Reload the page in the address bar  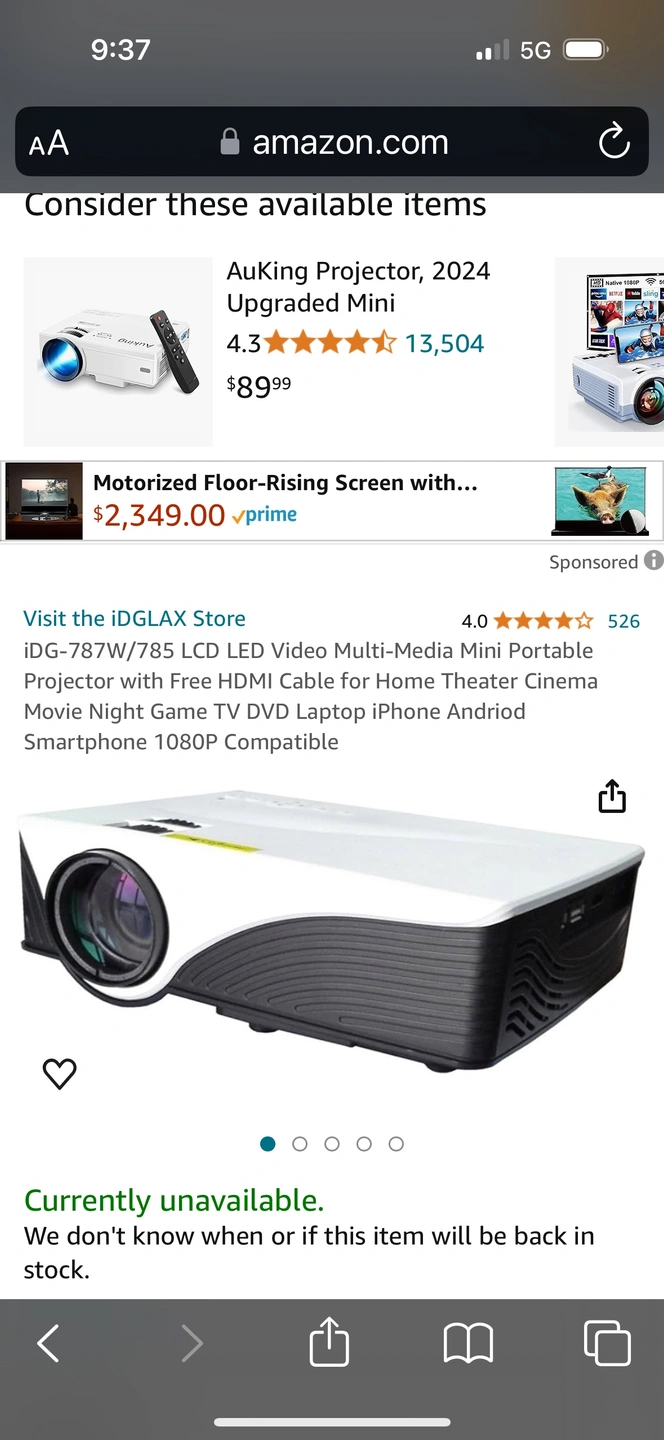pyautogui.click(x=614, y=142)
